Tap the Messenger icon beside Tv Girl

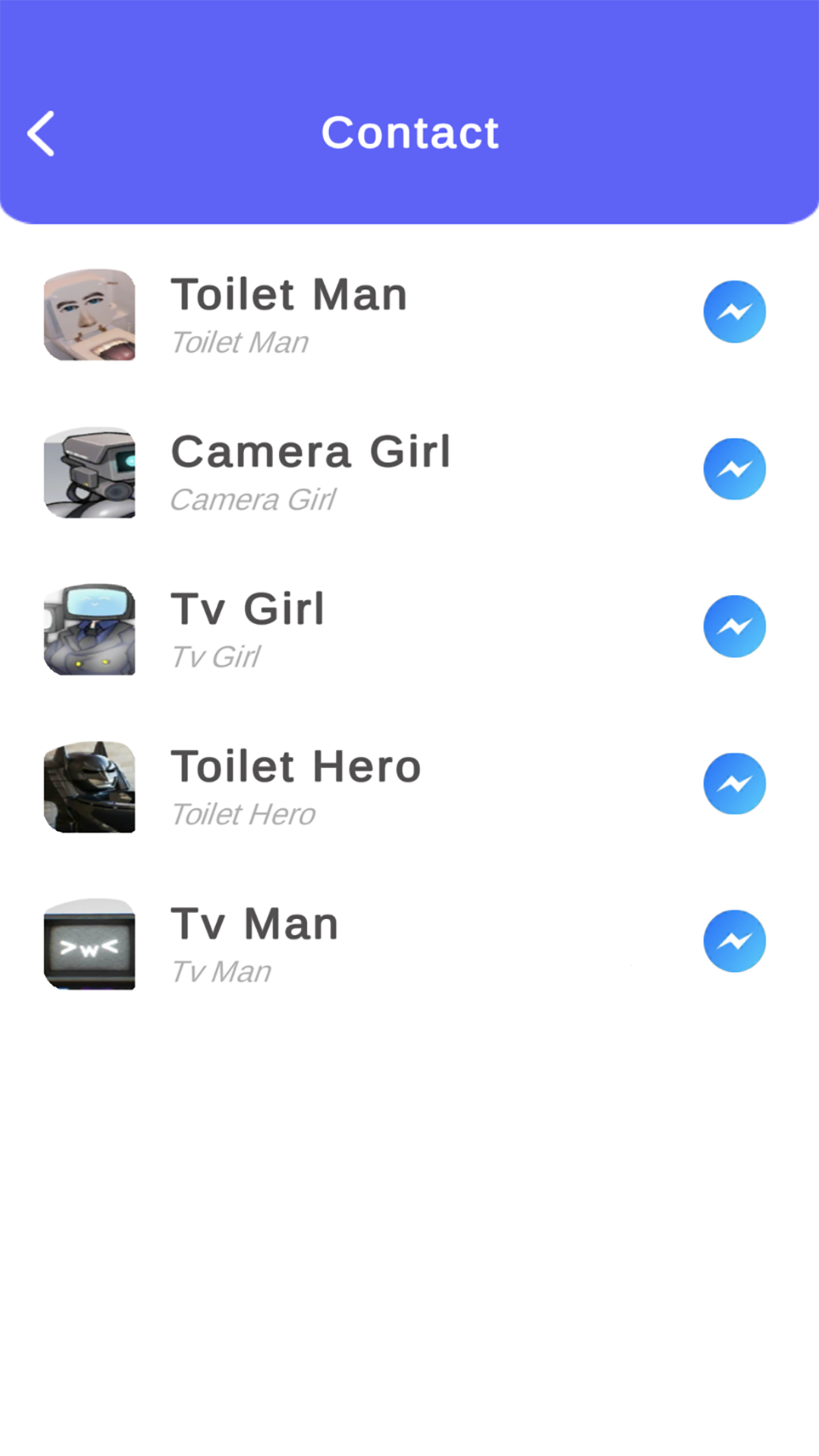pyautogui.click(x=734, y=626)
